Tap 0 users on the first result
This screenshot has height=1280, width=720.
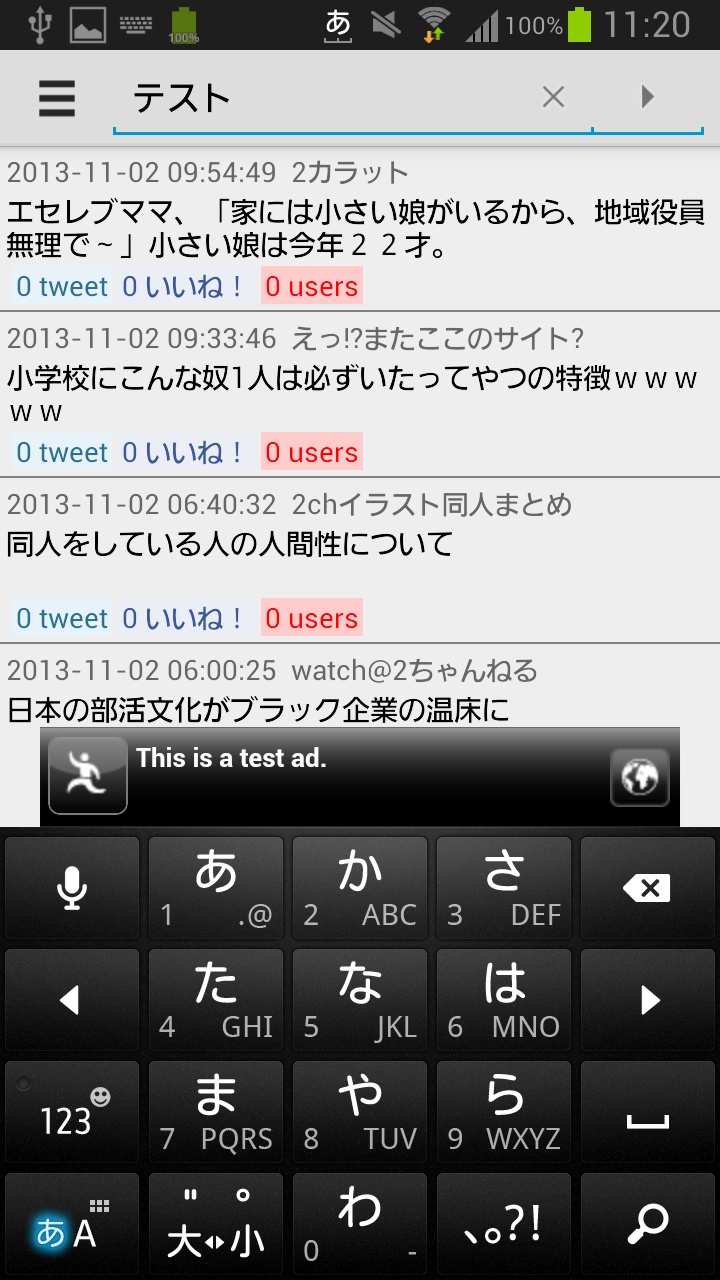point(311,286)
